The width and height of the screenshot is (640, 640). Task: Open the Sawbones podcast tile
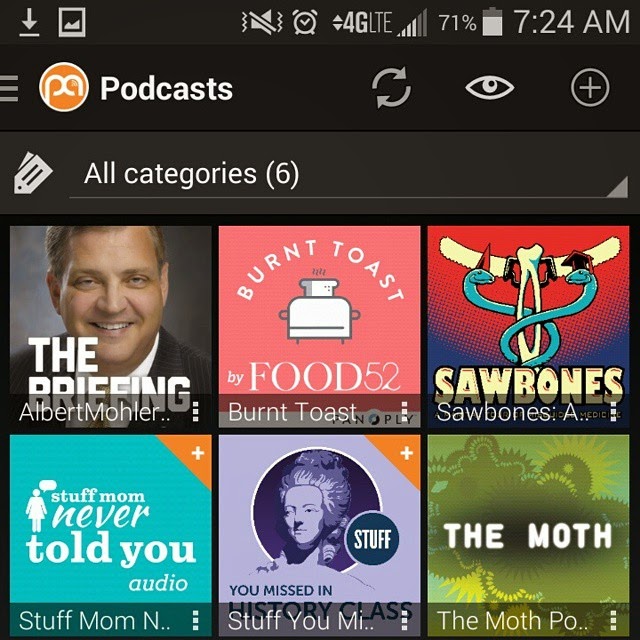(x=528, y=320)
